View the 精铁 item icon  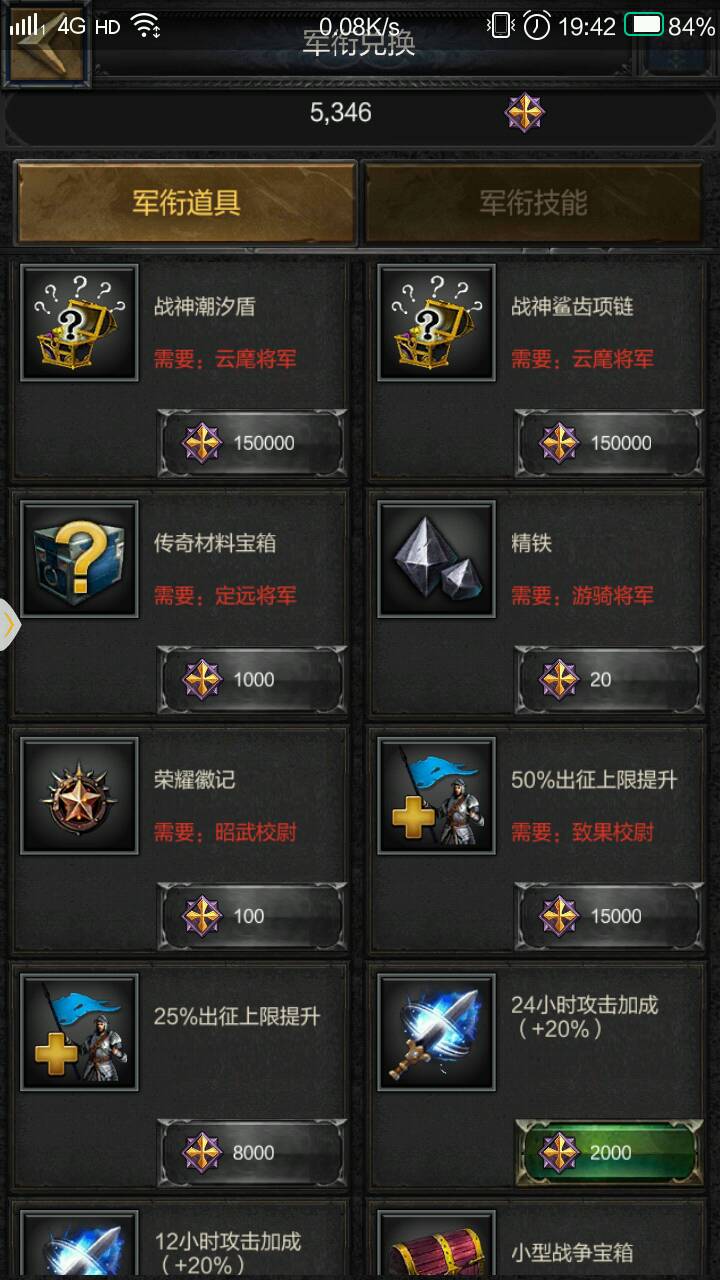click(436, 559)
